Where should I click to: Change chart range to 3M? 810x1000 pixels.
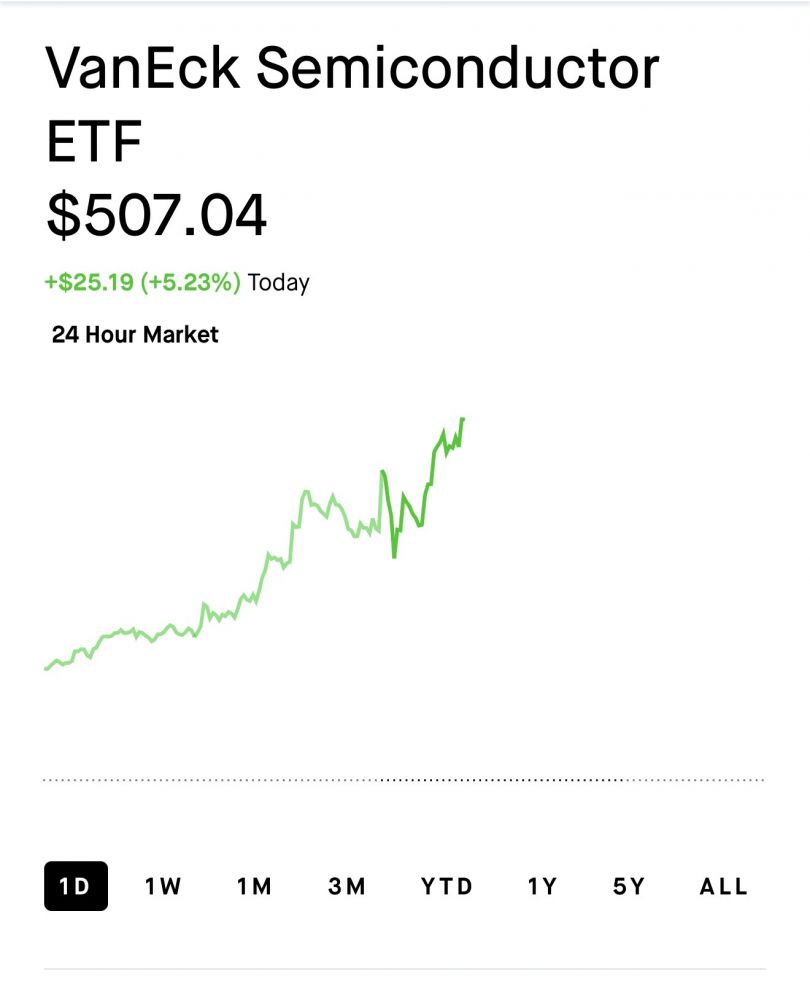[x=347, y=886]
